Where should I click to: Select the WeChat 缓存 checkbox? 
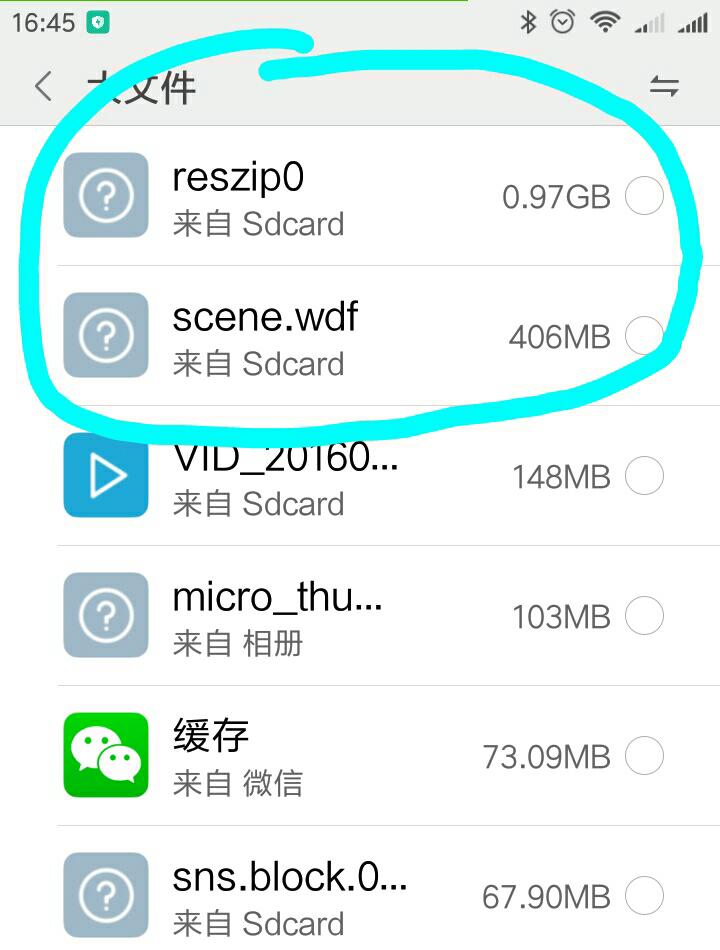pos(644,757)
